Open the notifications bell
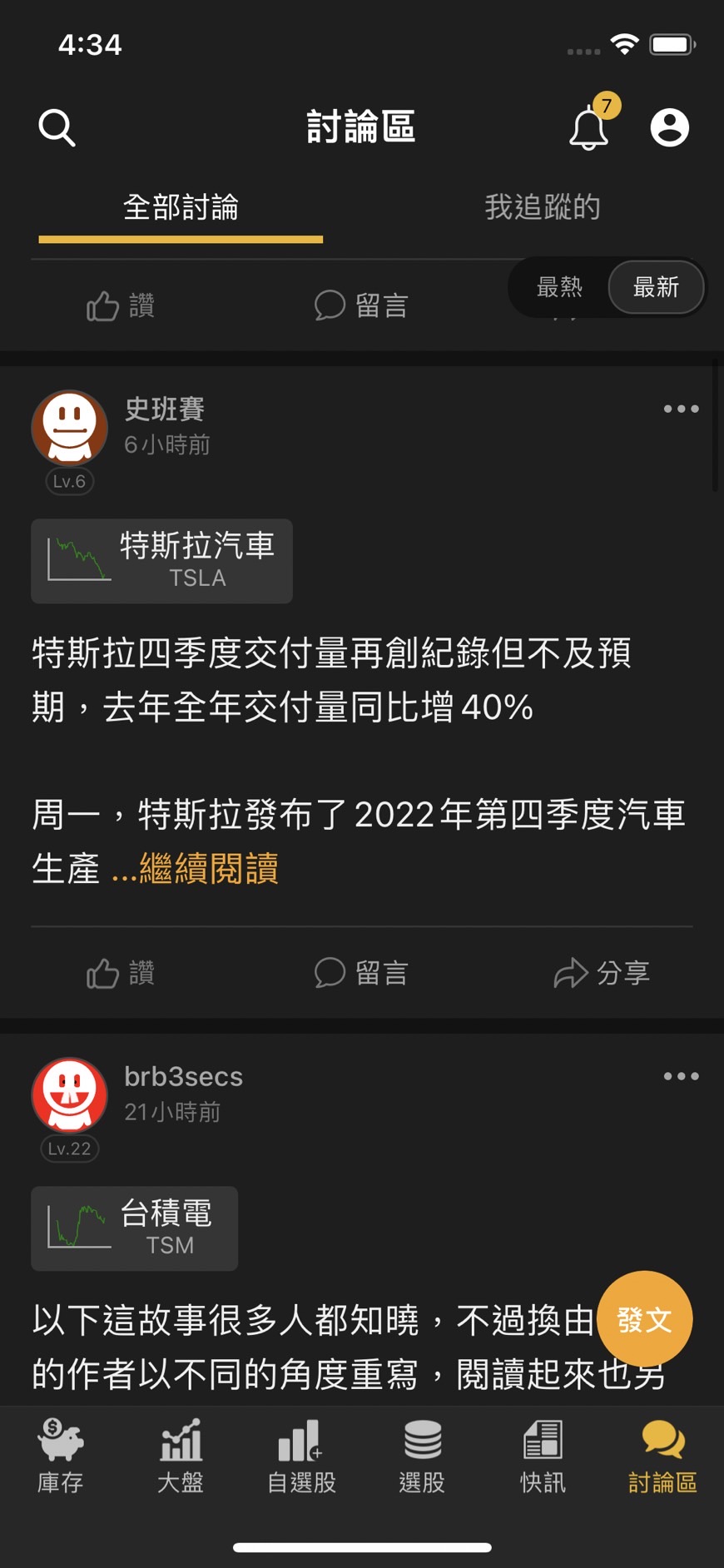 (589, 128)
